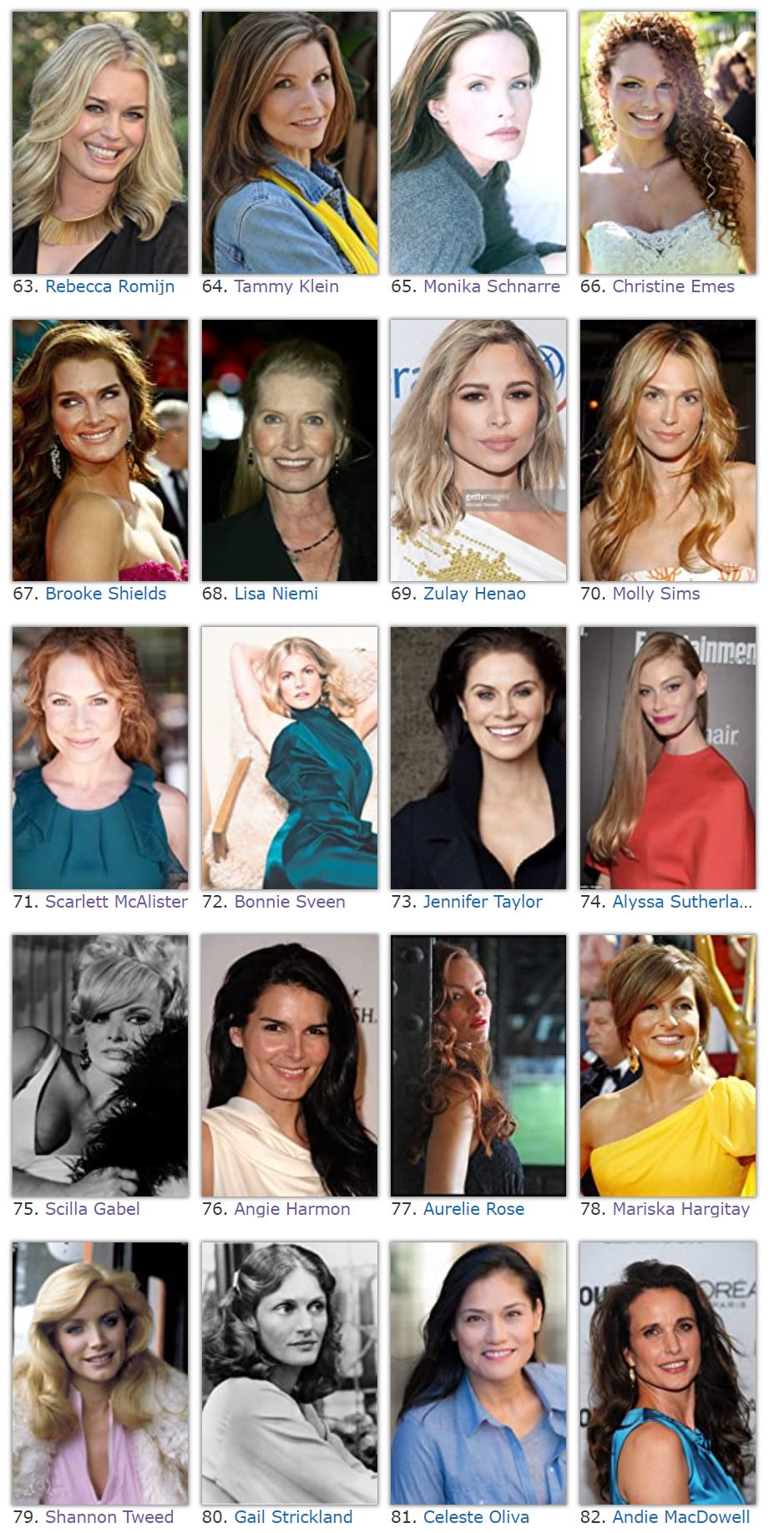
Task: Open the Scilla Gabel name link
Action: pos(93,1209)
